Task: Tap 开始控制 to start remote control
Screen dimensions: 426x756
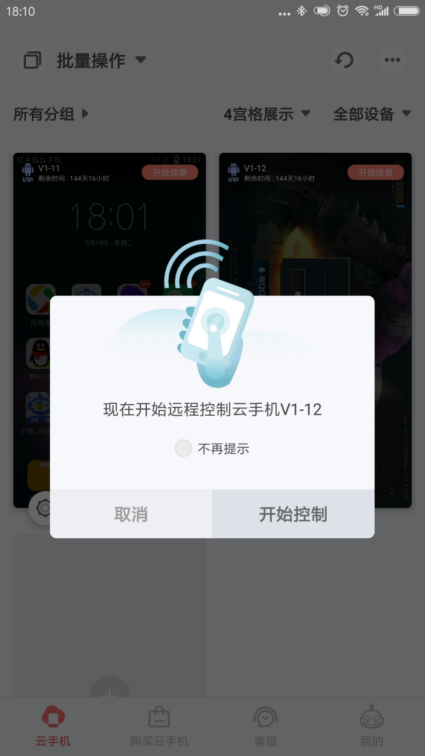Action: [293, 514]
